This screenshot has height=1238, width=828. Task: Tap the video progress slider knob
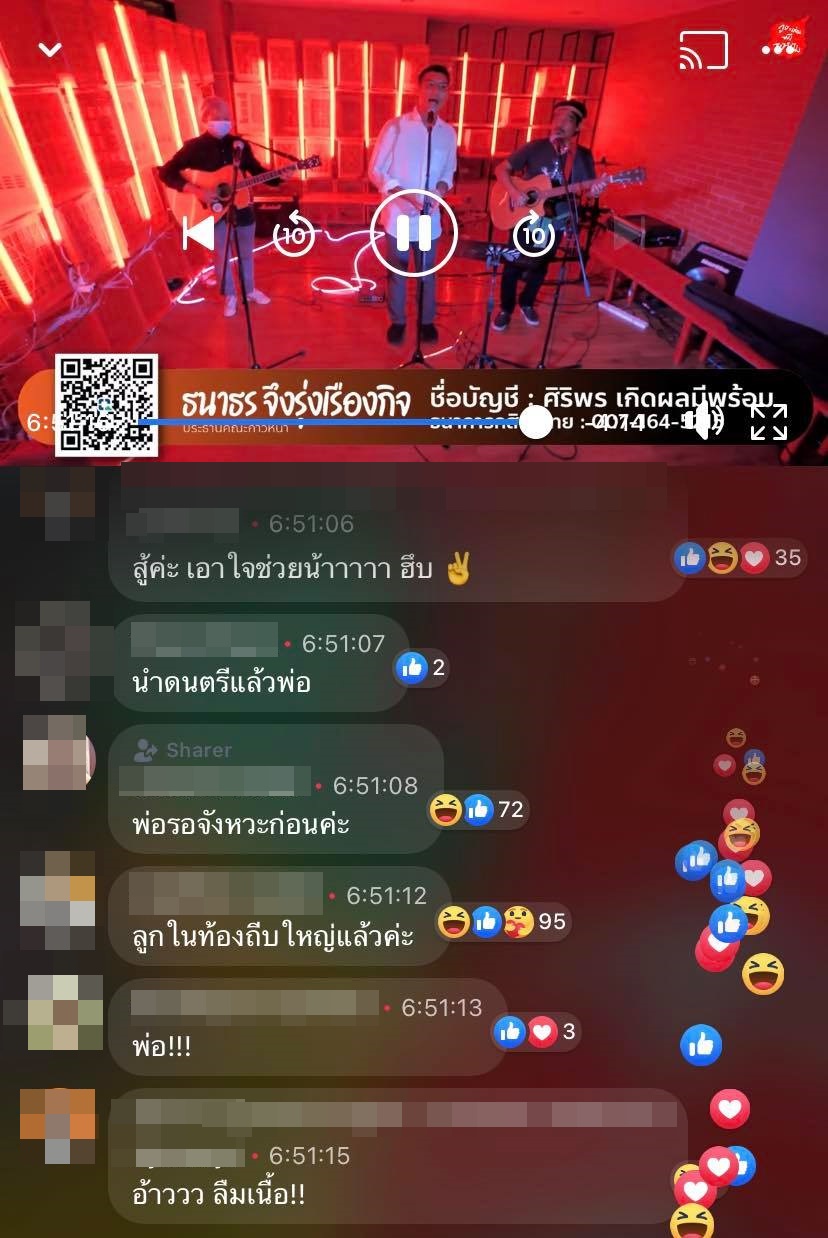pyautogui.click(x=537, y=422)
